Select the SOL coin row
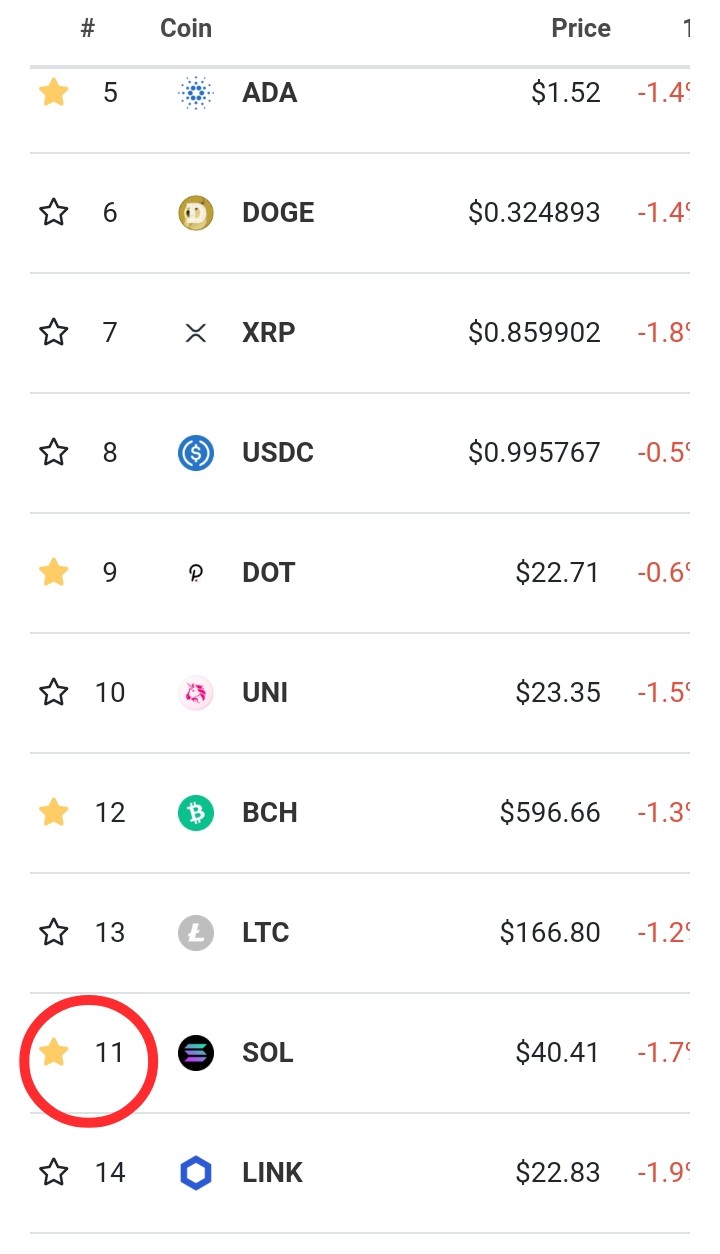The height and width of the screenshot is (1254, 720). click(360, 1053)
